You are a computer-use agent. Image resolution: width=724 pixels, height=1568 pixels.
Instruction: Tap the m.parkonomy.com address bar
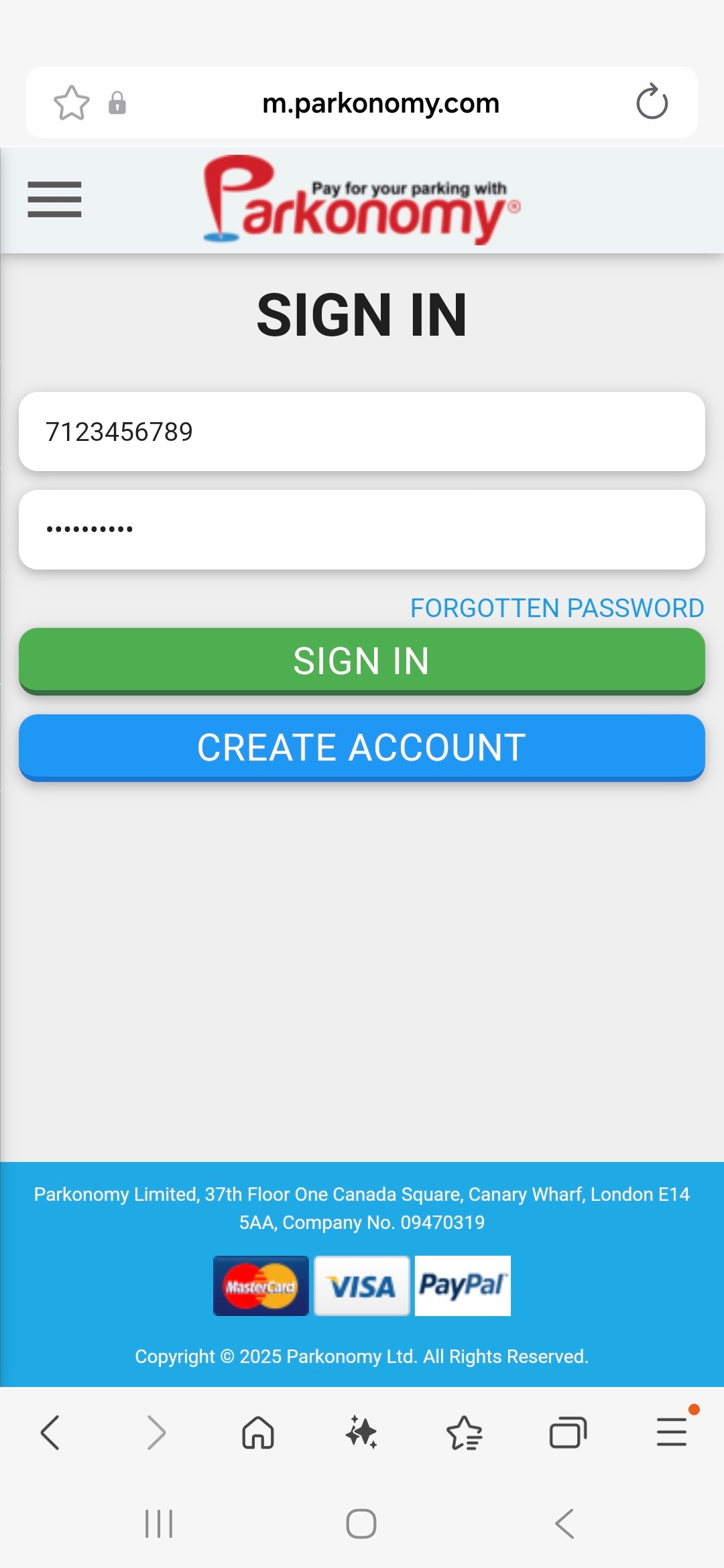coord(380,103)
